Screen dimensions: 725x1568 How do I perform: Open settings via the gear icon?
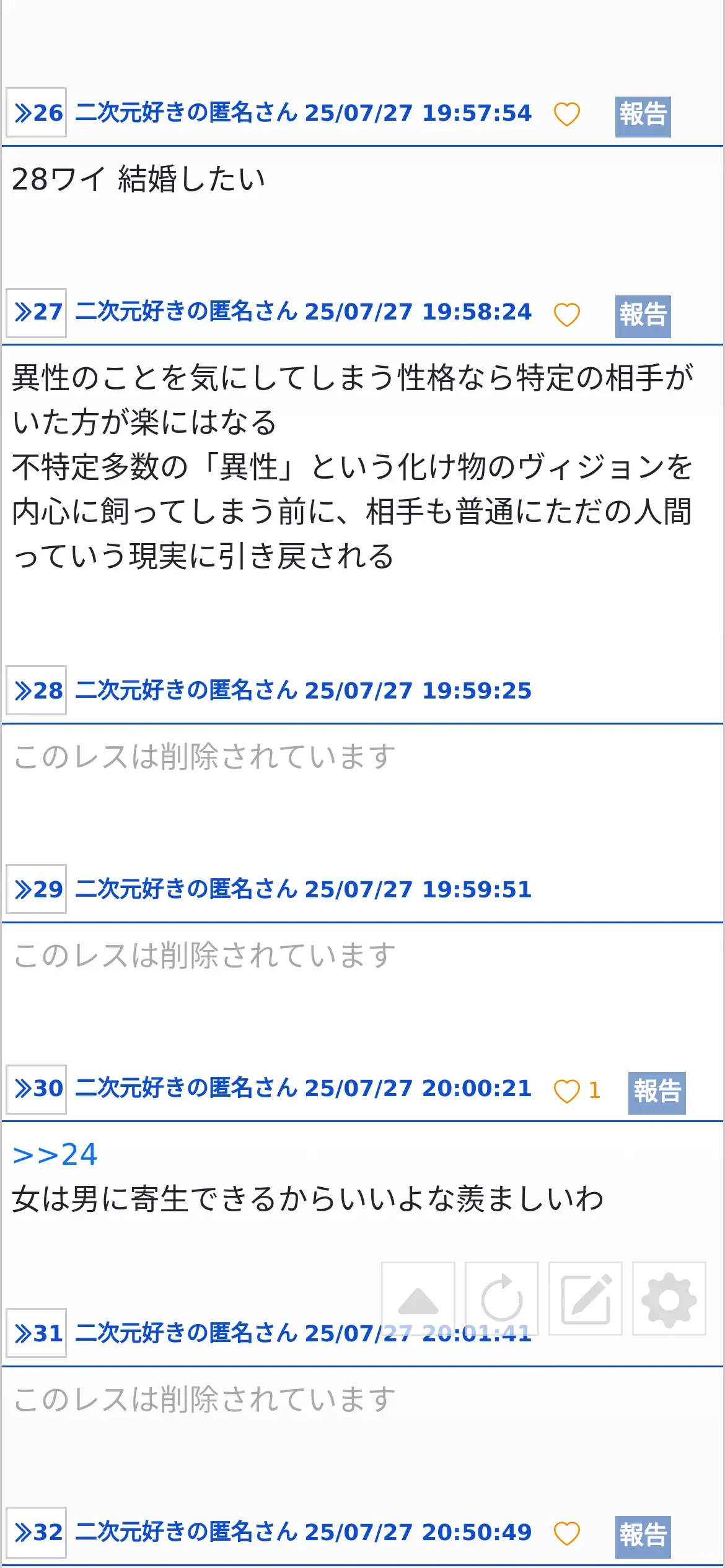coord(669,1298)
